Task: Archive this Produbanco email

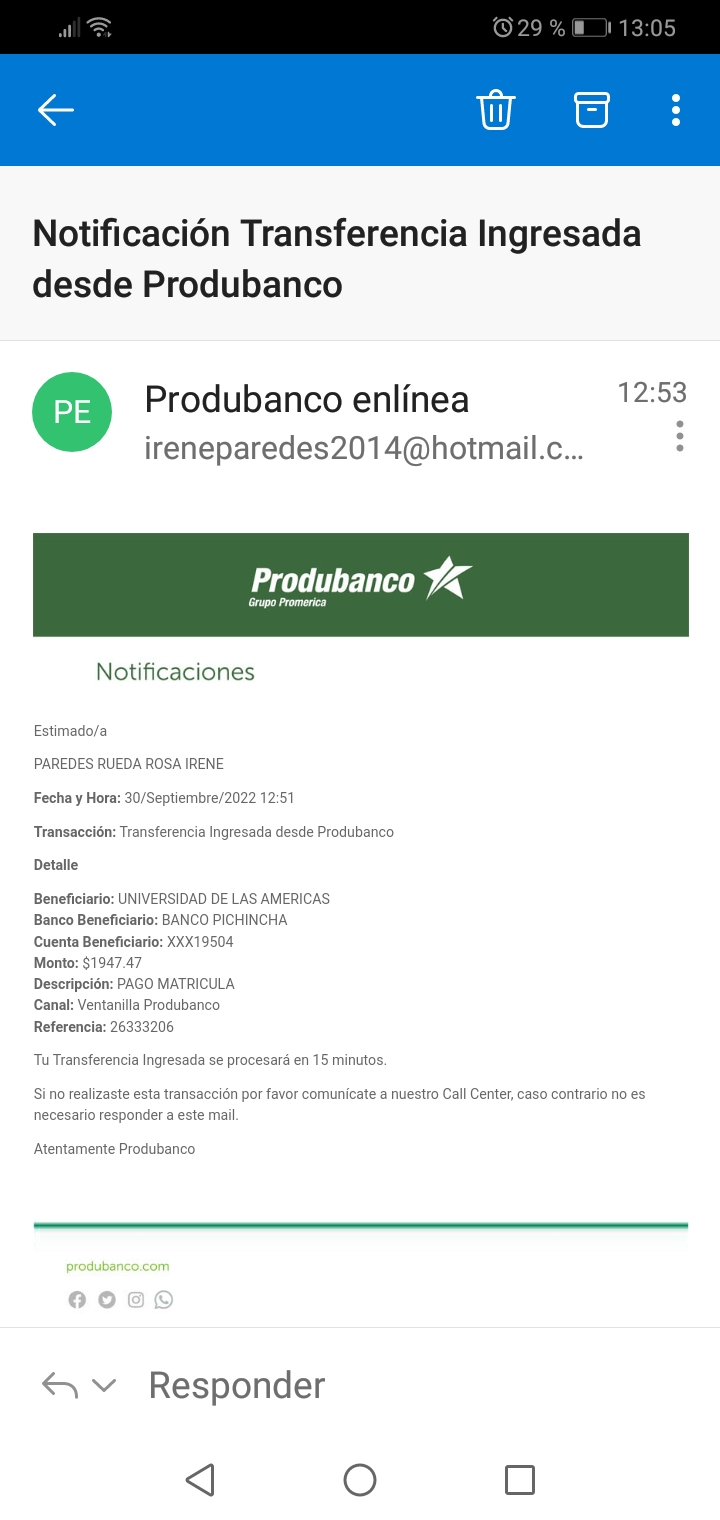Action: pyautogui.click(x=591, y=110)
